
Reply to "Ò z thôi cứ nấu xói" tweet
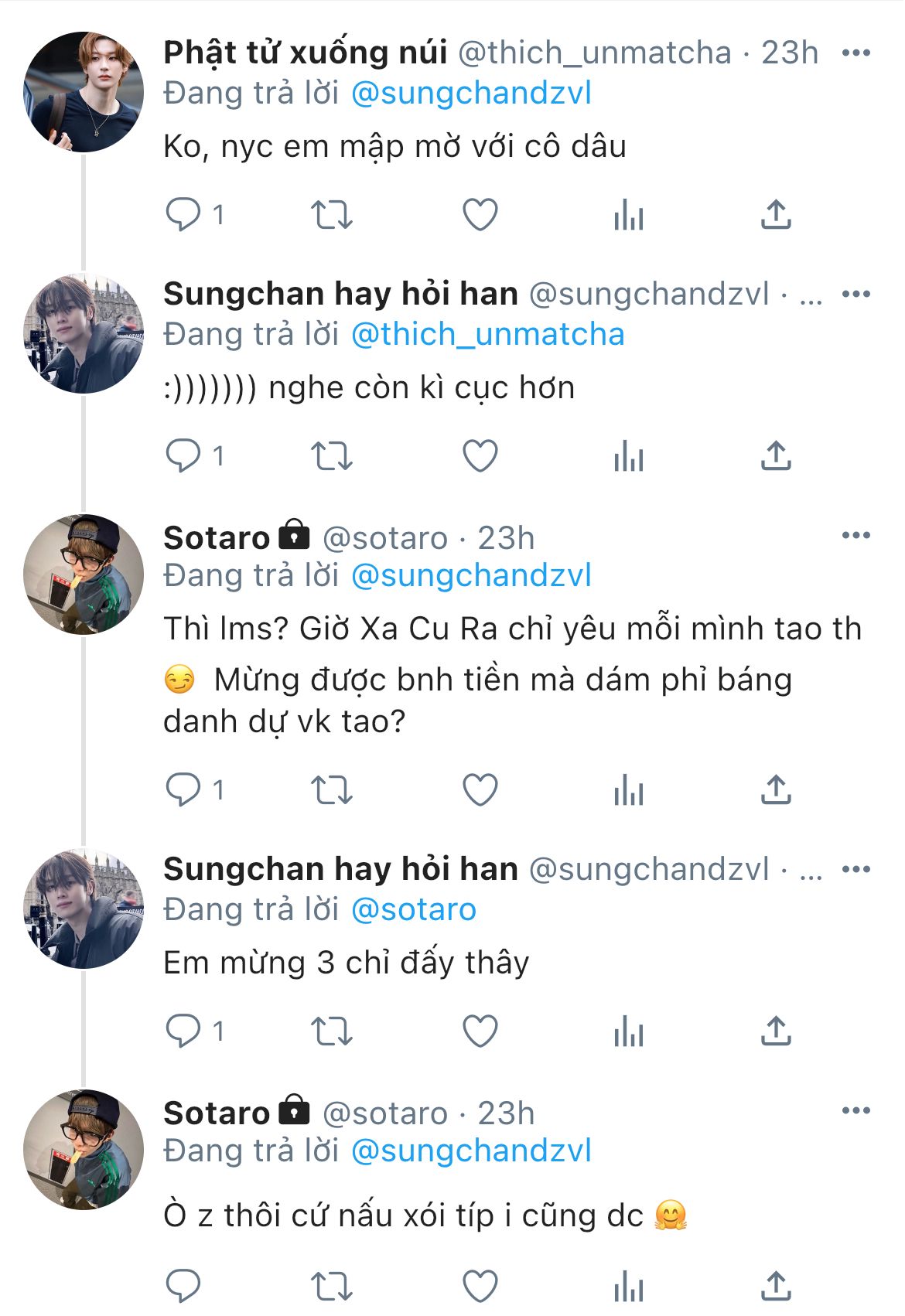pos(184,1287)
